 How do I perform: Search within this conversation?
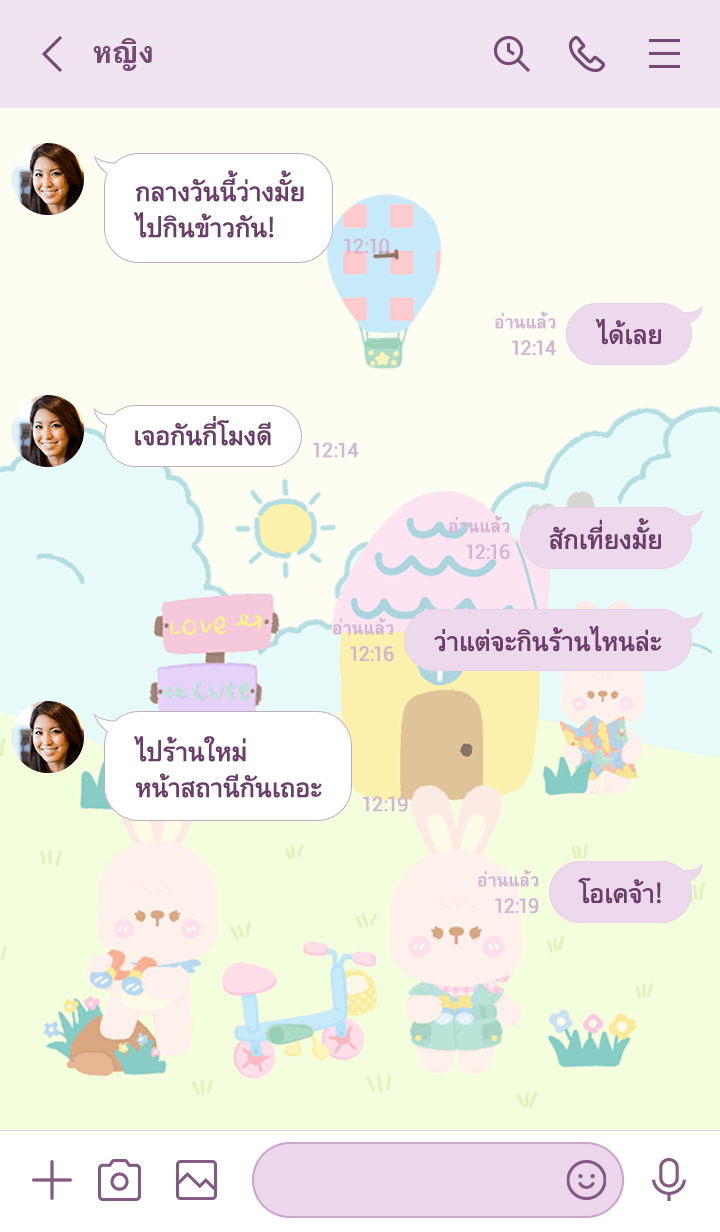[x=511, y=54]
